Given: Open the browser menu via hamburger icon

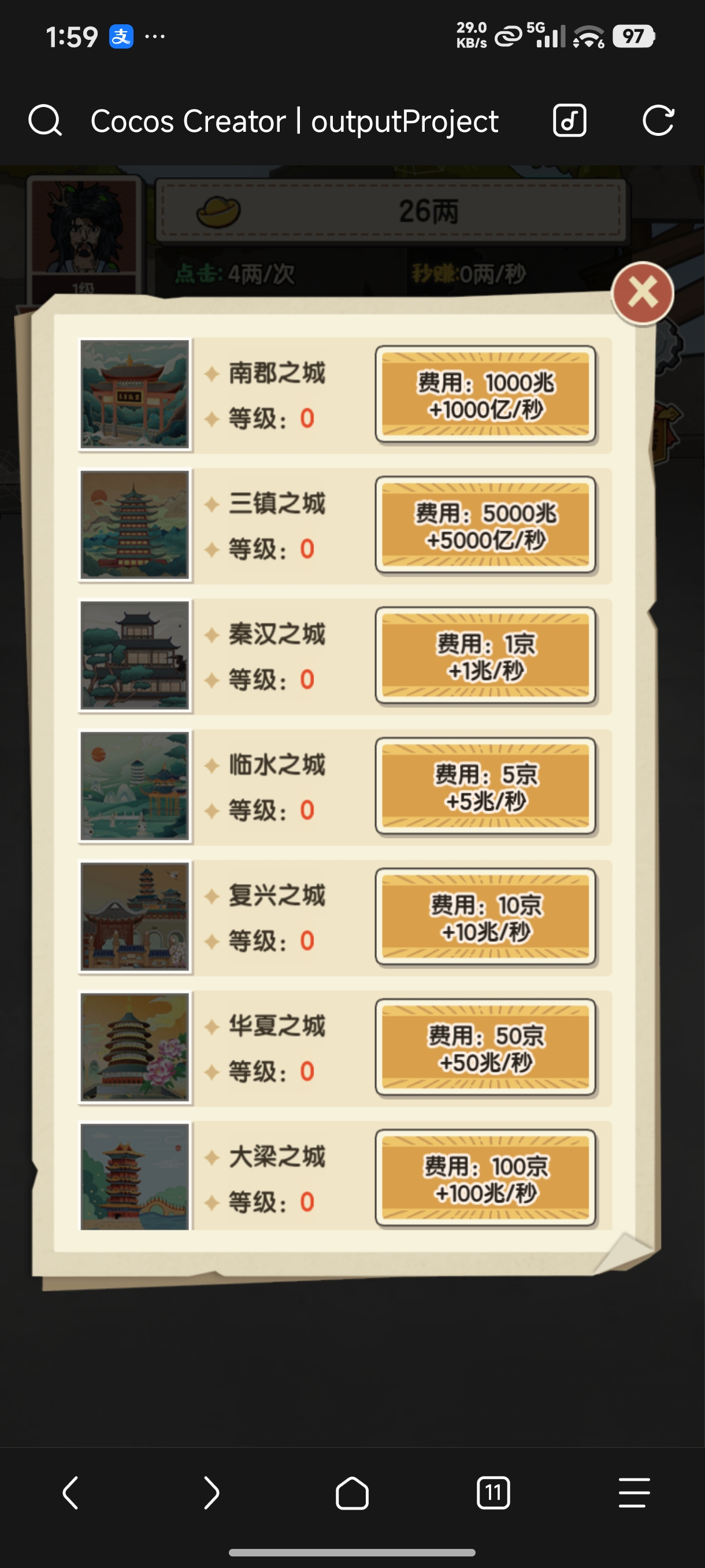Looking at the screenshot, I should point(633,1492).
